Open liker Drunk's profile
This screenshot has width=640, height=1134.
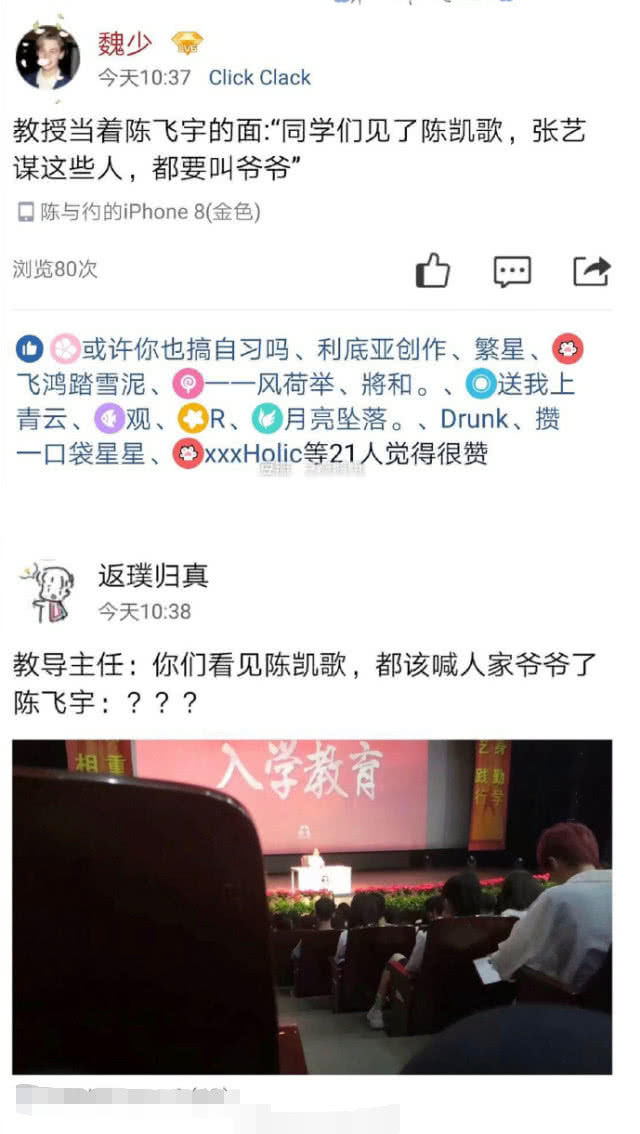(474, 419)
